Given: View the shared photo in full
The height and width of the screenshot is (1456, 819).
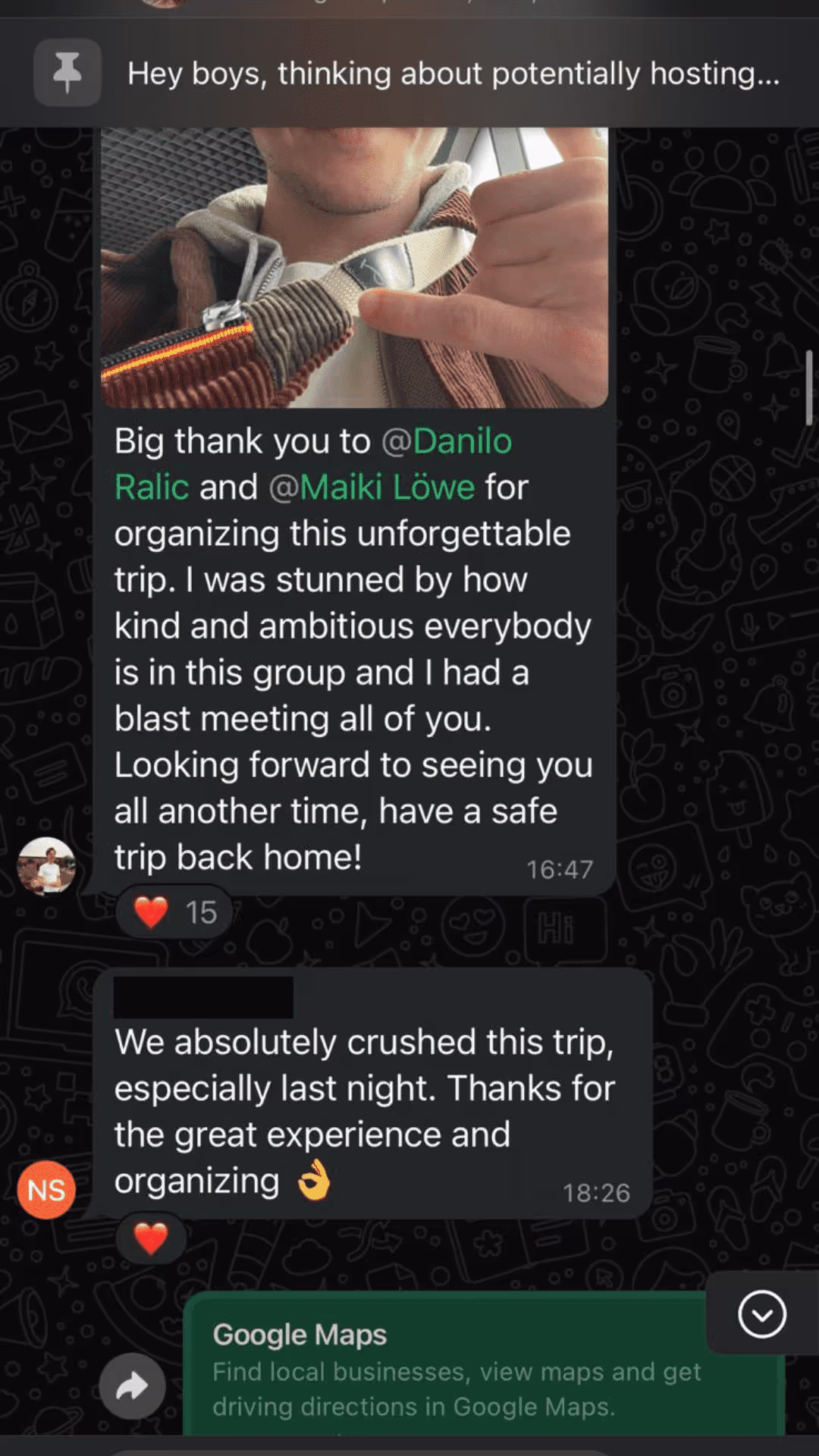Looking at the screenshot, I should [354, 267].
